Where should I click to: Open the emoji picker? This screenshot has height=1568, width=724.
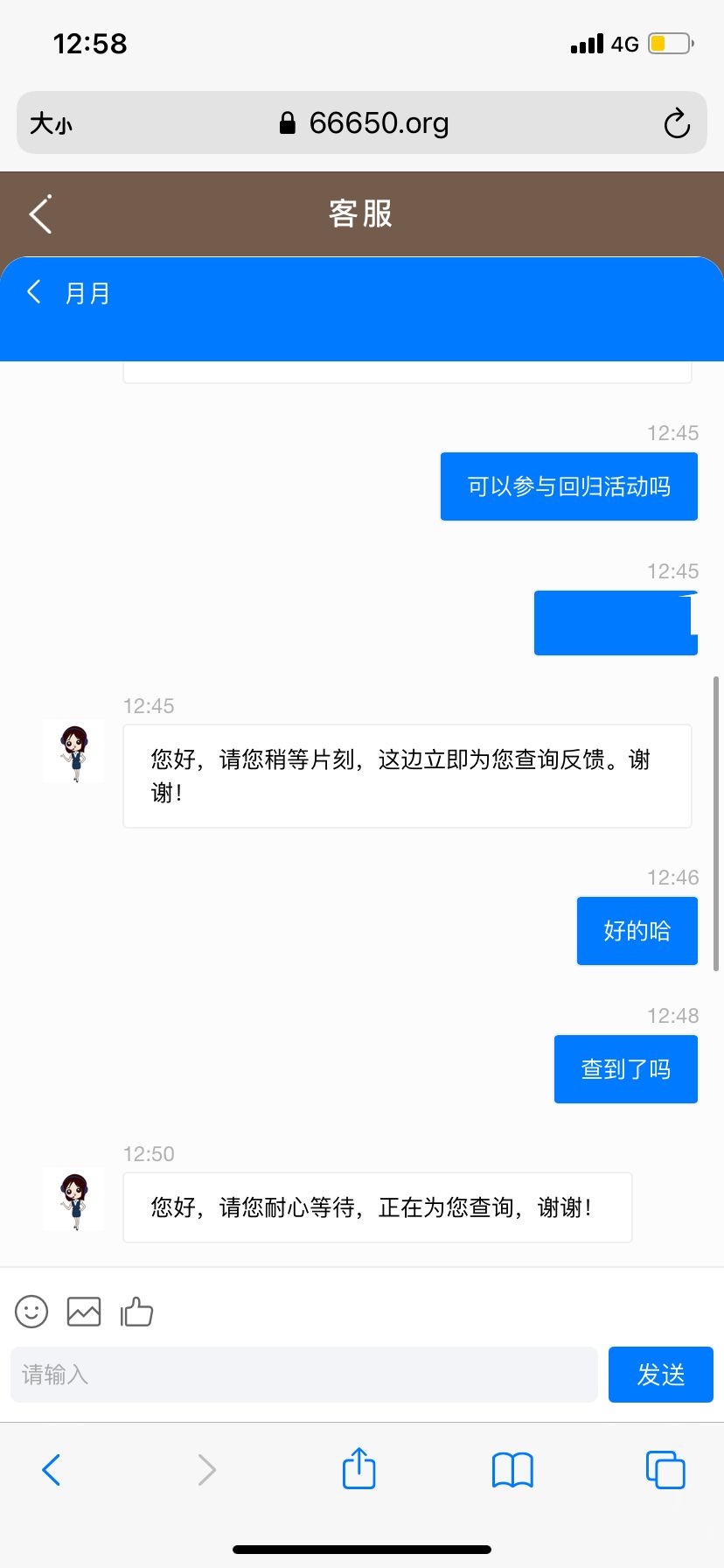[x=31, y=1312]
